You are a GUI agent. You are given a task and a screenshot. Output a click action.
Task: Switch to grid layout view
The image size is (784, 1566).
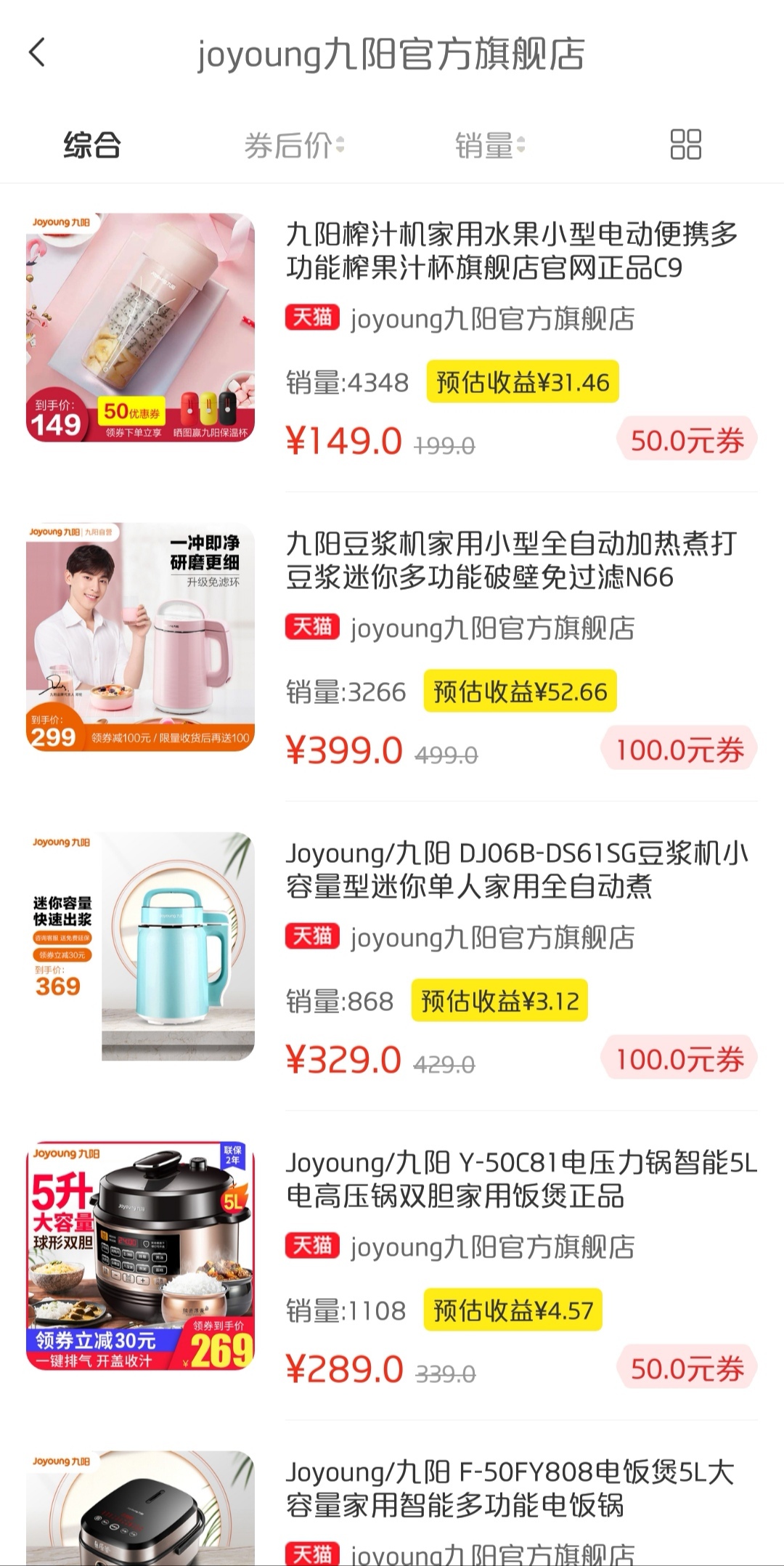point(685,145)
